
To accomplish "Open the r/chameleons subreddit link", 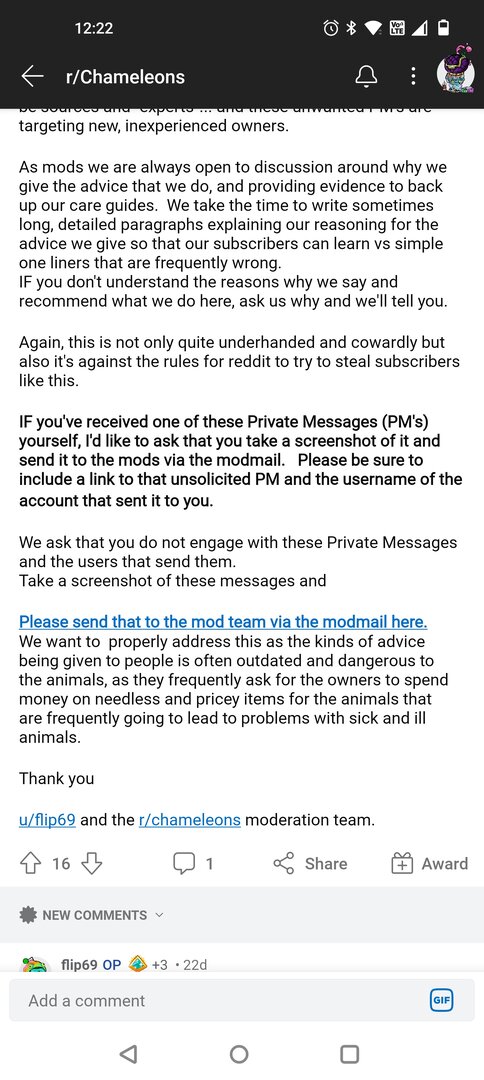I will point(189,820).
